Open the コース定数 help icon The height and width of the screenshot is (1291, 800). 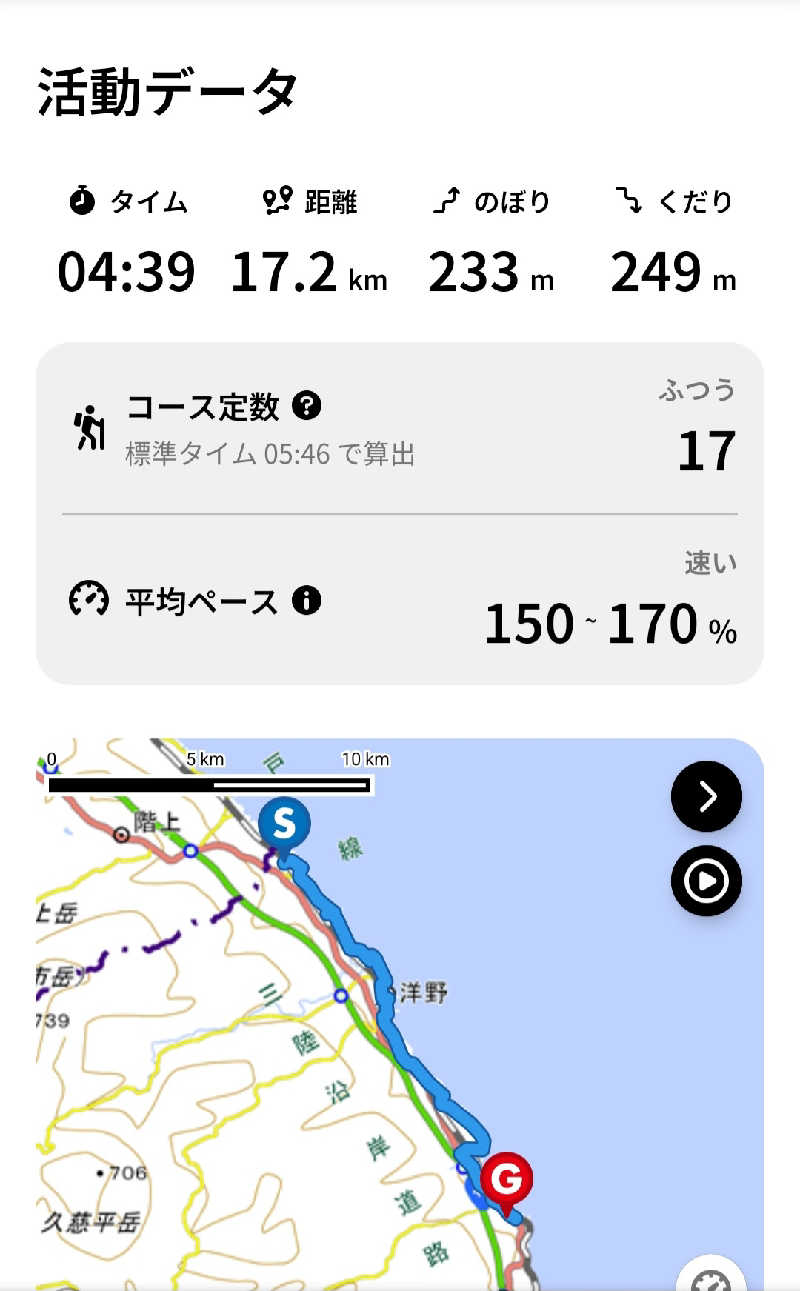coord(307,406)
